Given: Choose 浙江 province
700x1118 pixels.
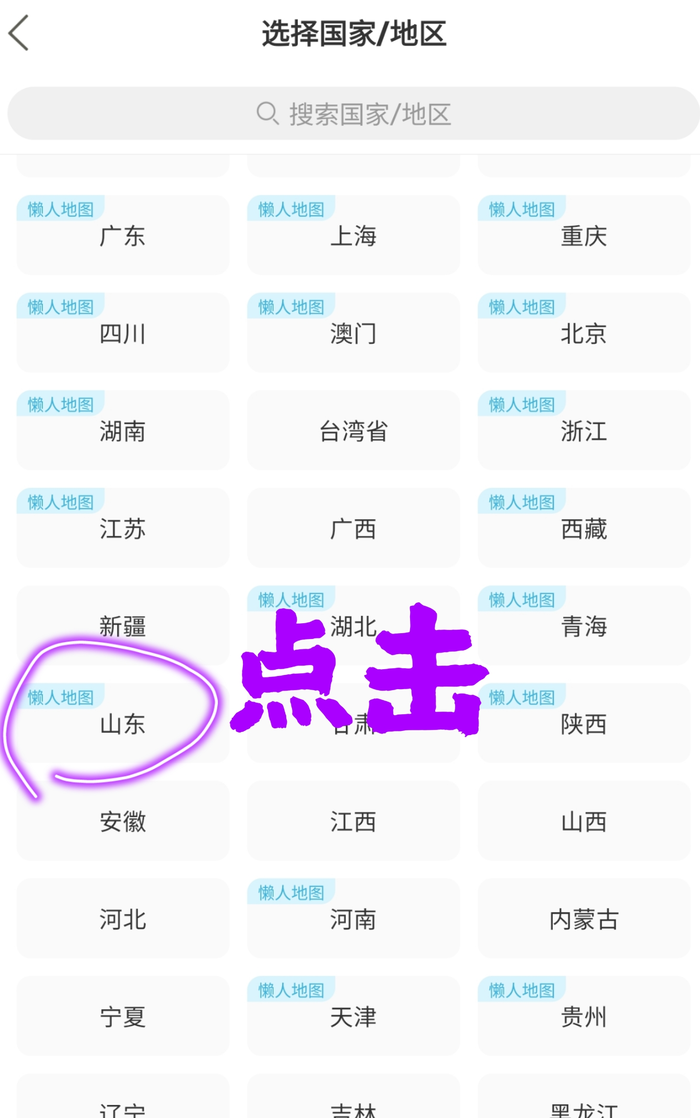Looking at the screenshot, I should (584, 431).
